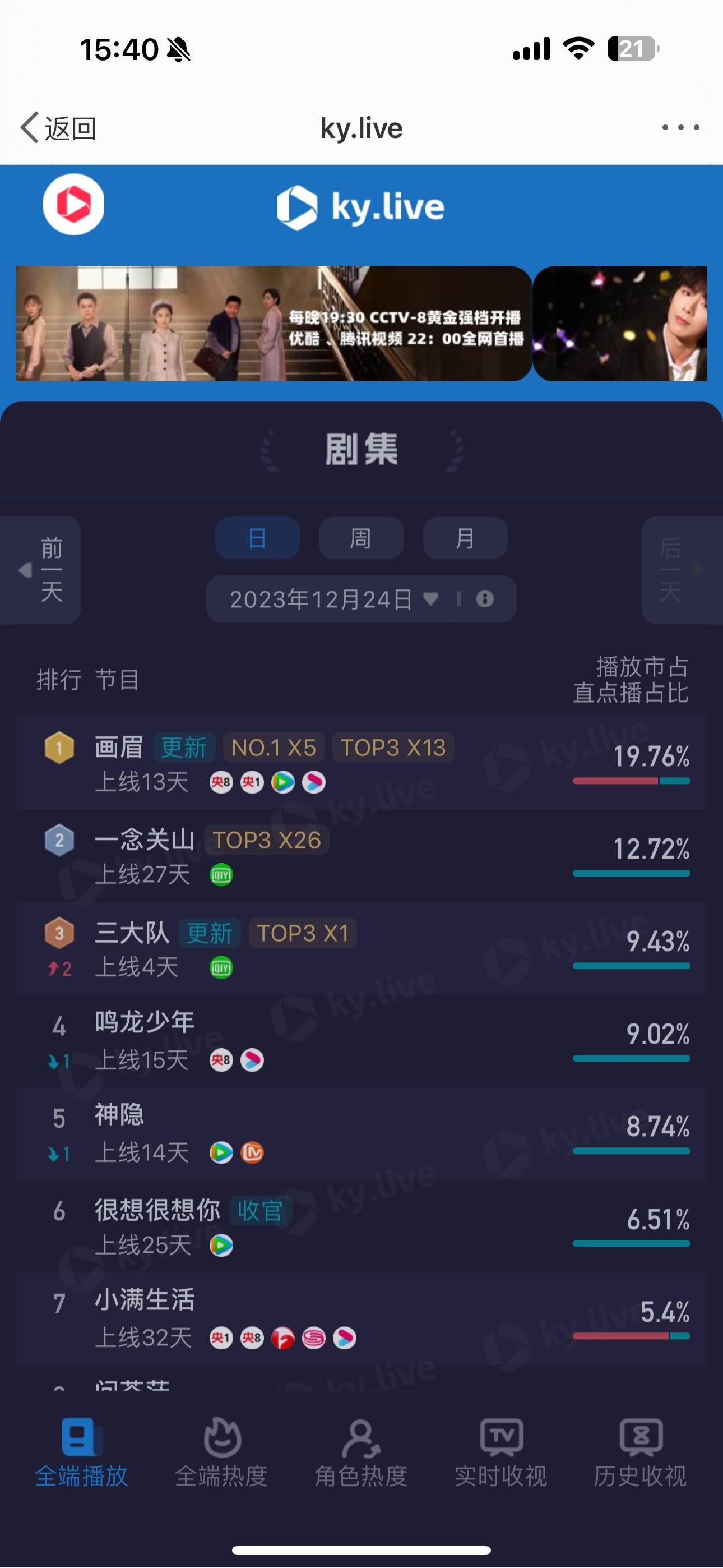Tap the red ky.live round icon
The image size is (723, 1568).
point(73,205)
